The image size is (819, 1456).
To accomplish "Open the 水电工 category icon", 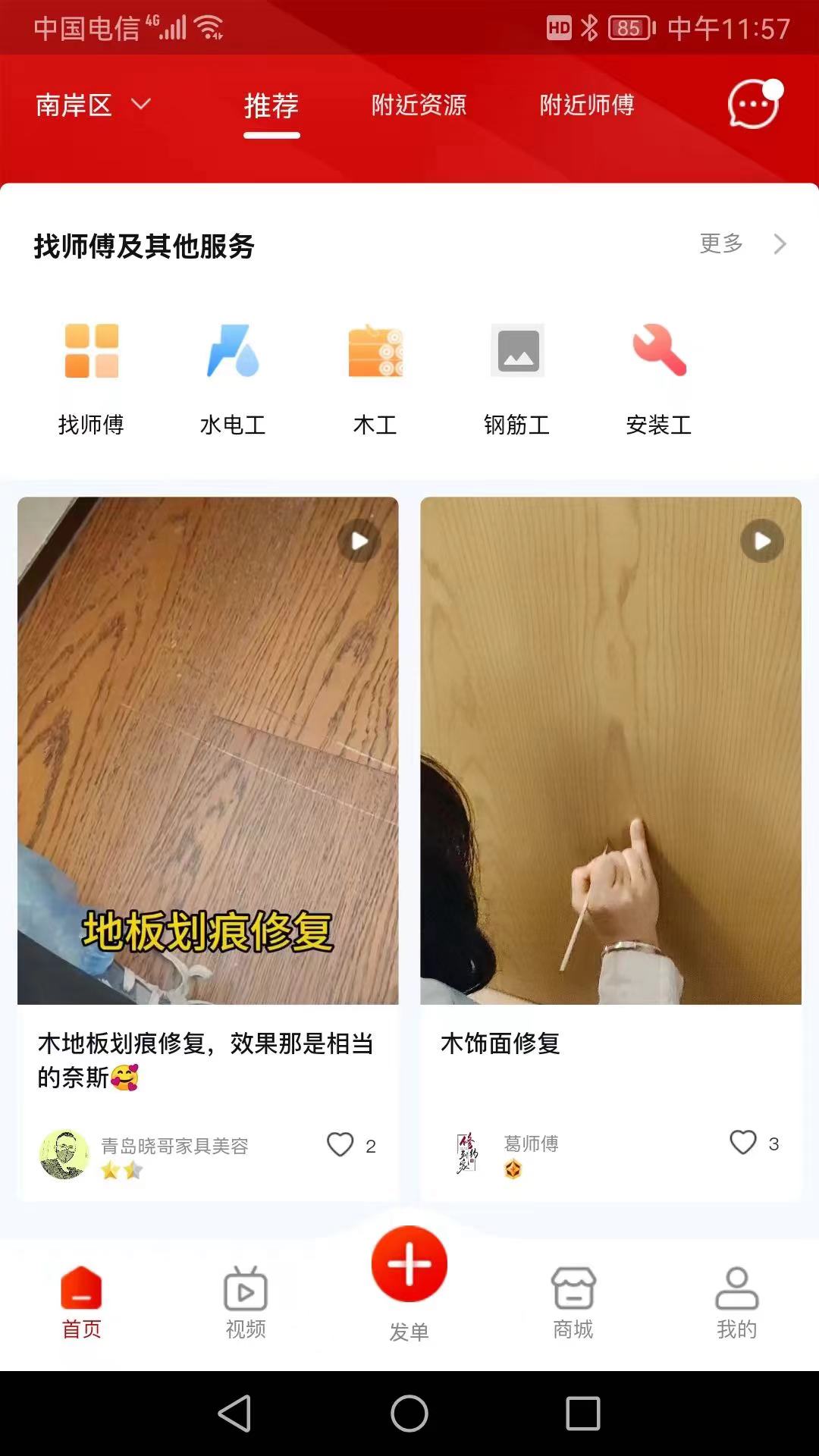I will tap(233, 350).
